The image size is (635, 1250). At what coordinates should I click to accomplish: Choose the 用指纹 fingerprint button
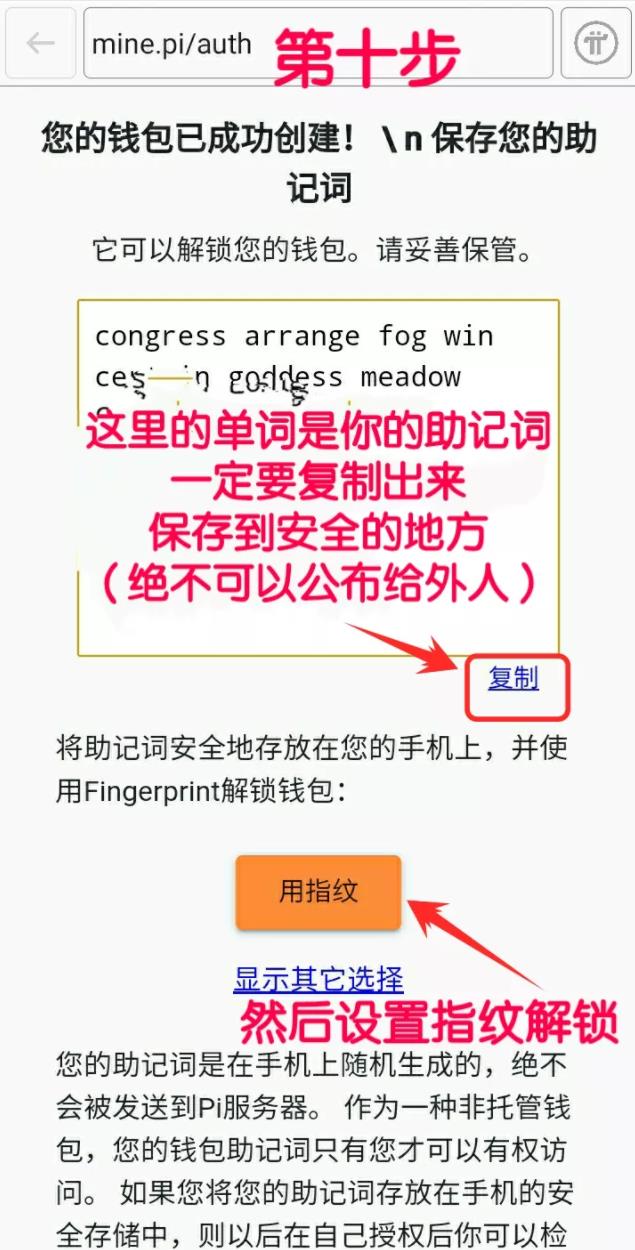coord(318,891)
